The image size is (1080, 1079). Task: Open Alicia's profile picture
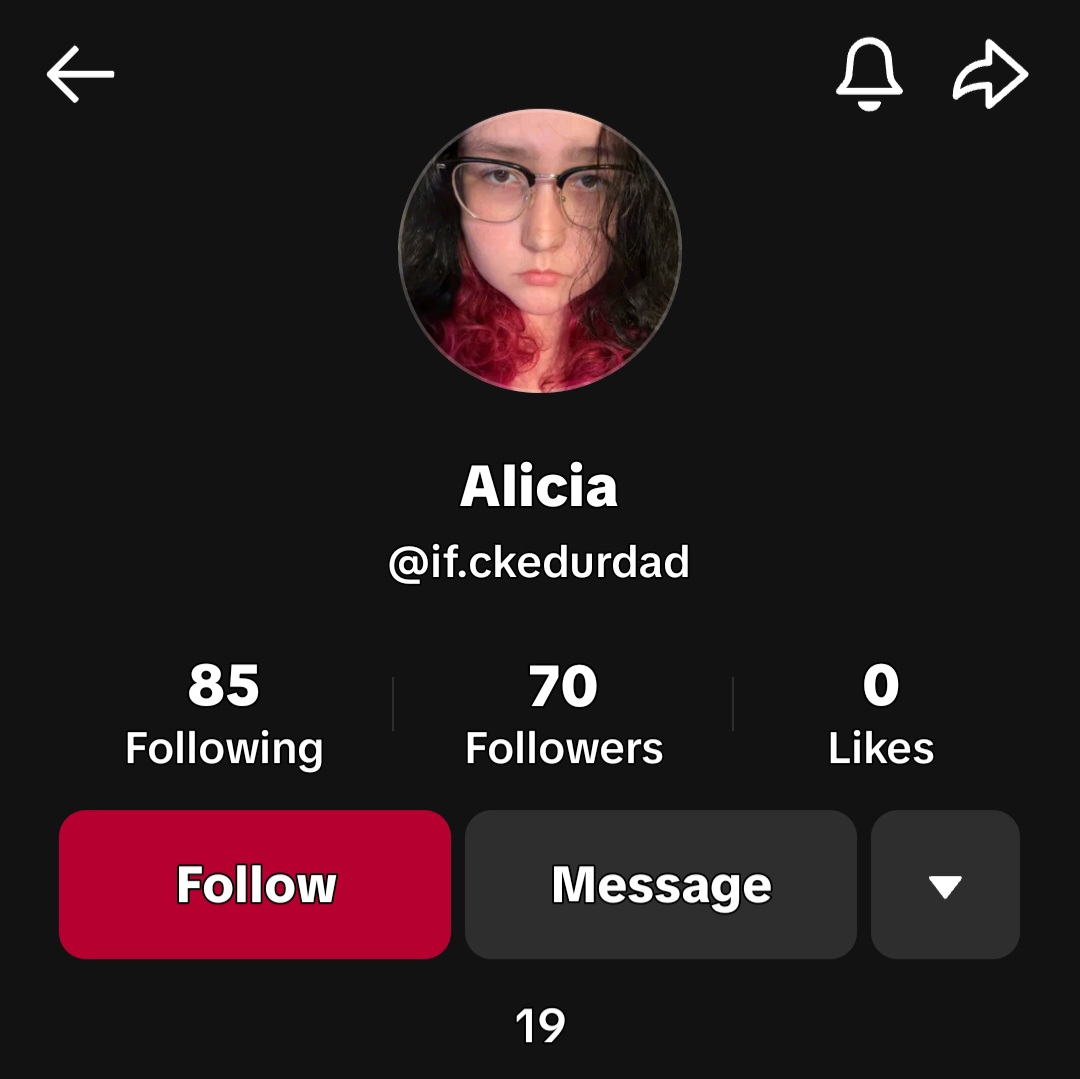click(x=540, y=251)
